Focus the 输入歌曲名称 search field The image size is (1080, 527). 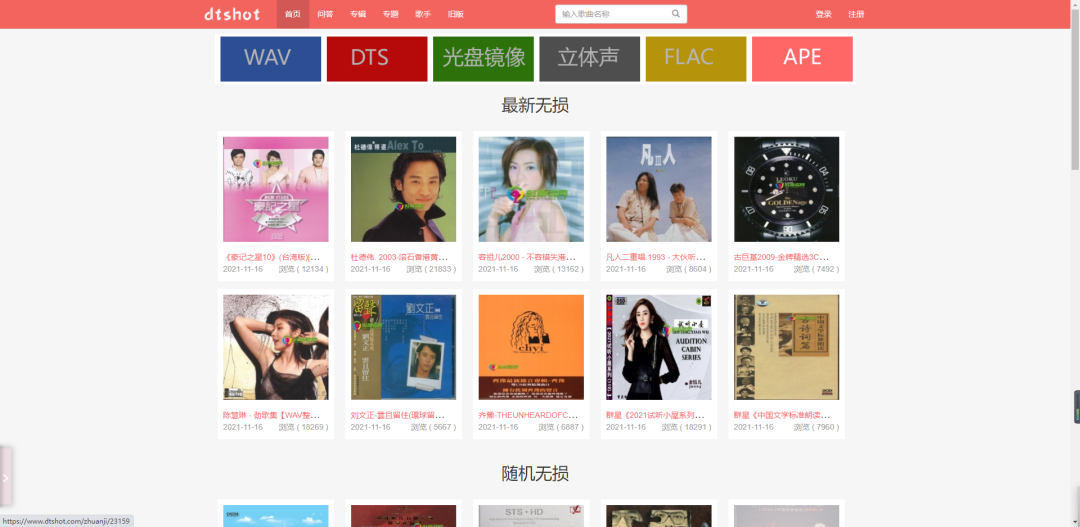coord(612,14)
